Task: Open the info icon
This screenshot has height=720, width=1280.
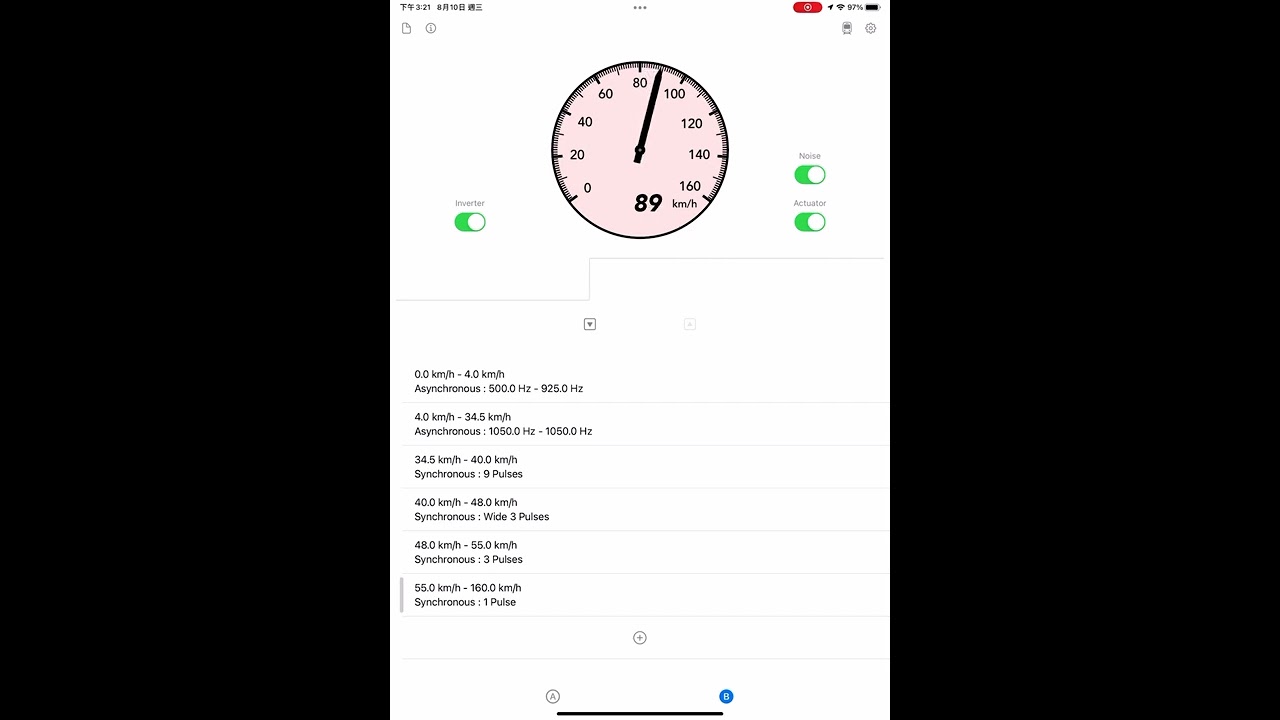Action: pyautogui.click(x=431, y=29)
